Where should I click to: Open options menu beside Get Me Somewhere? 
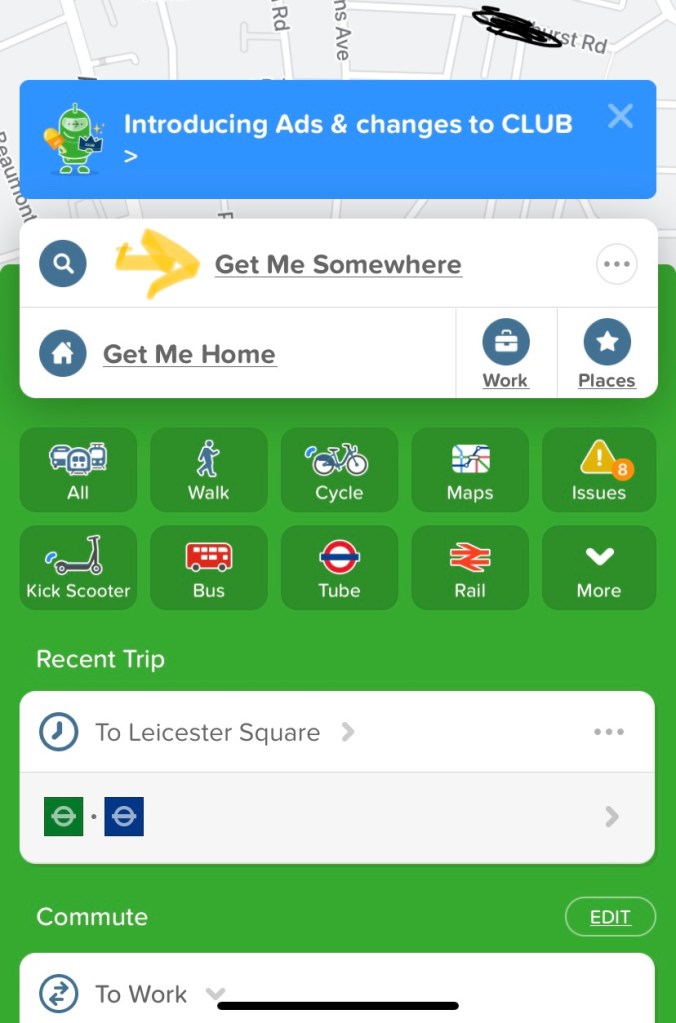[616, 265]
